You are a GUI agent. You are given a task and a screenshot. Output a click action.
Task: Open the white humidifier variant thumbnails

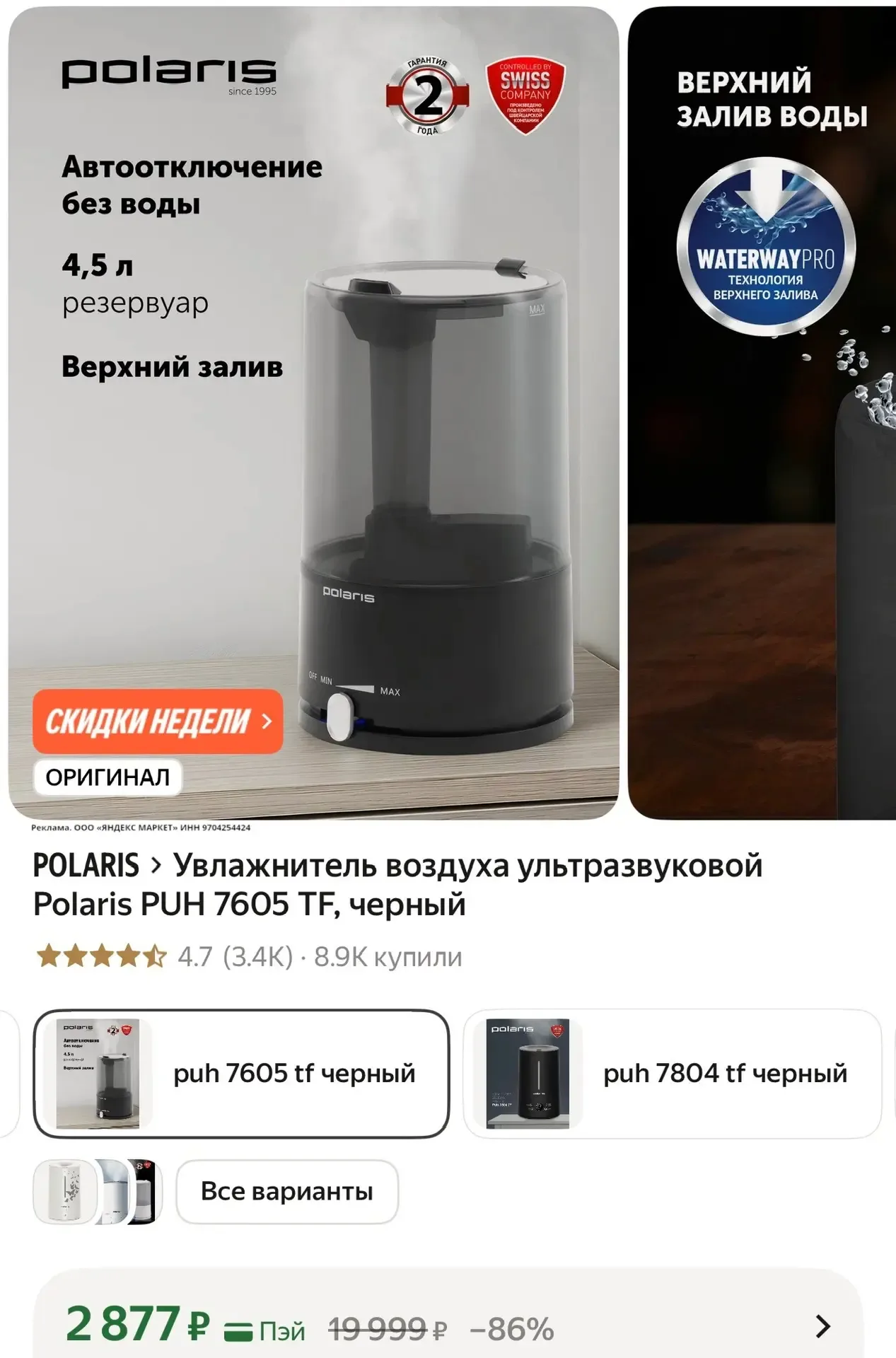[98, 1192]
